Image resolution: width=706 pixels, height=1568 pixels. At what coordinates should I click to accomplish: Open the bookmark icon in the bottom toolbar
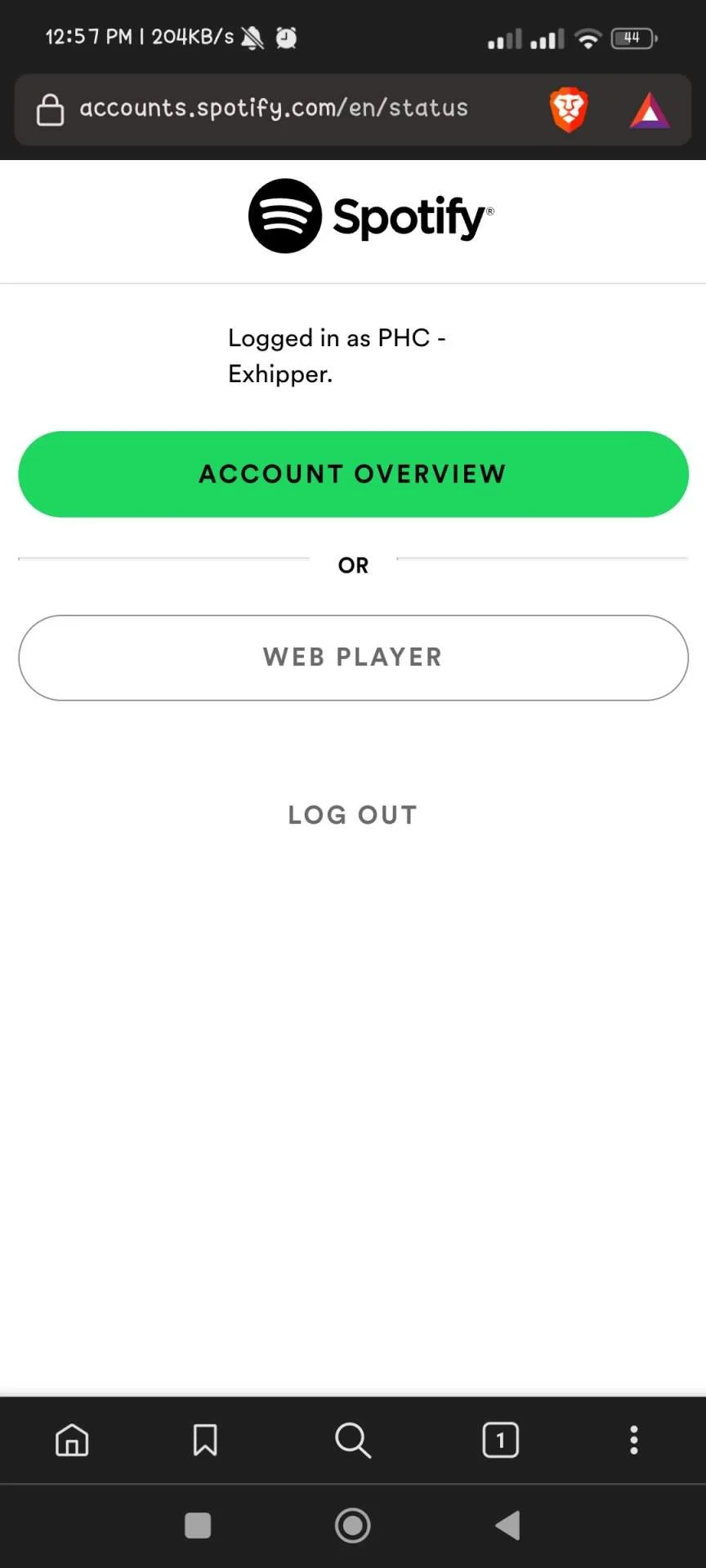205,1440
